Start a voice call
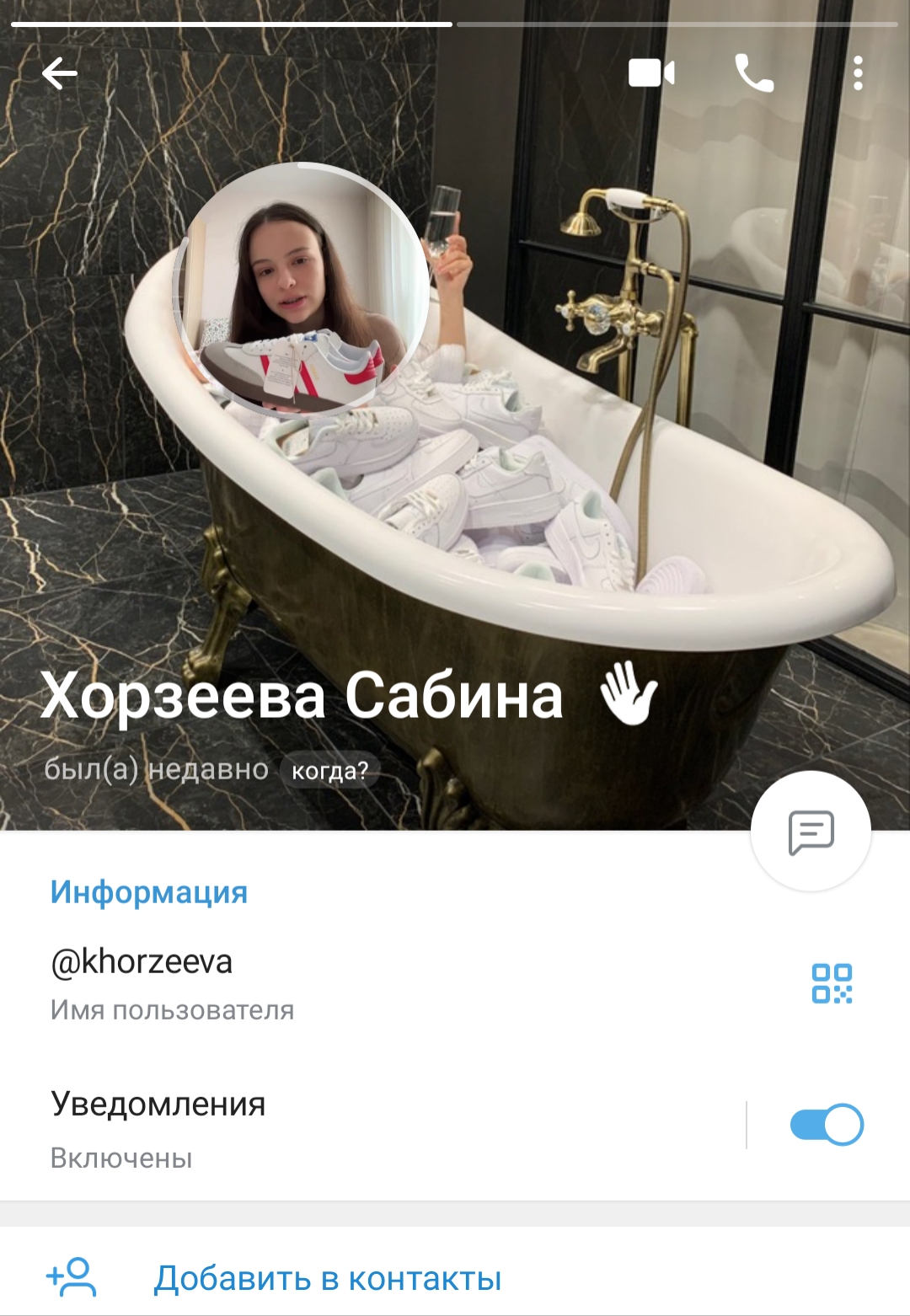This screenshot has height=1316, width=910. [754, 73]
